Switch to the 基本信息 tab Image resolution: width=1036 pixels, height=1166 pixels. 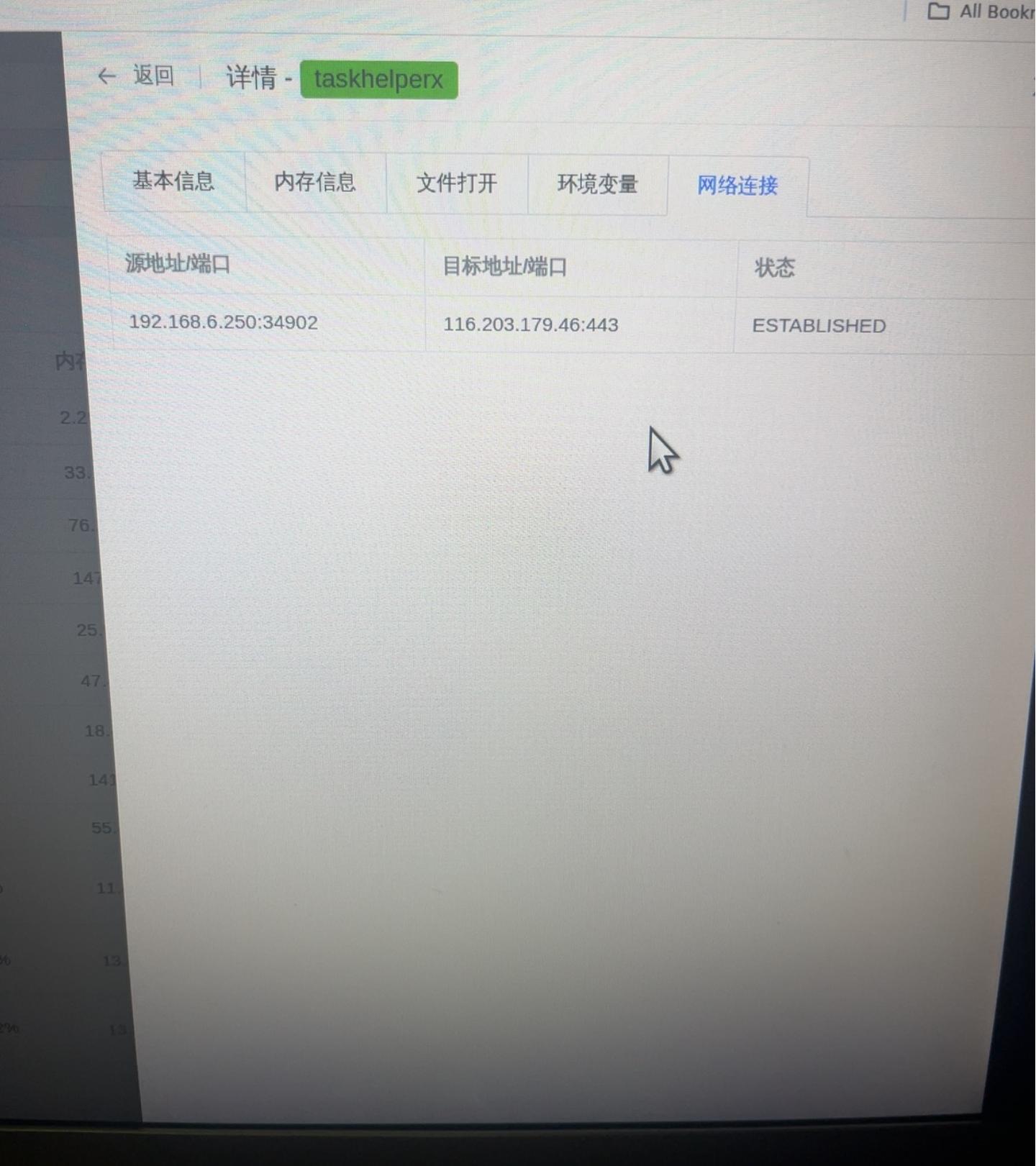coord(173,181)
